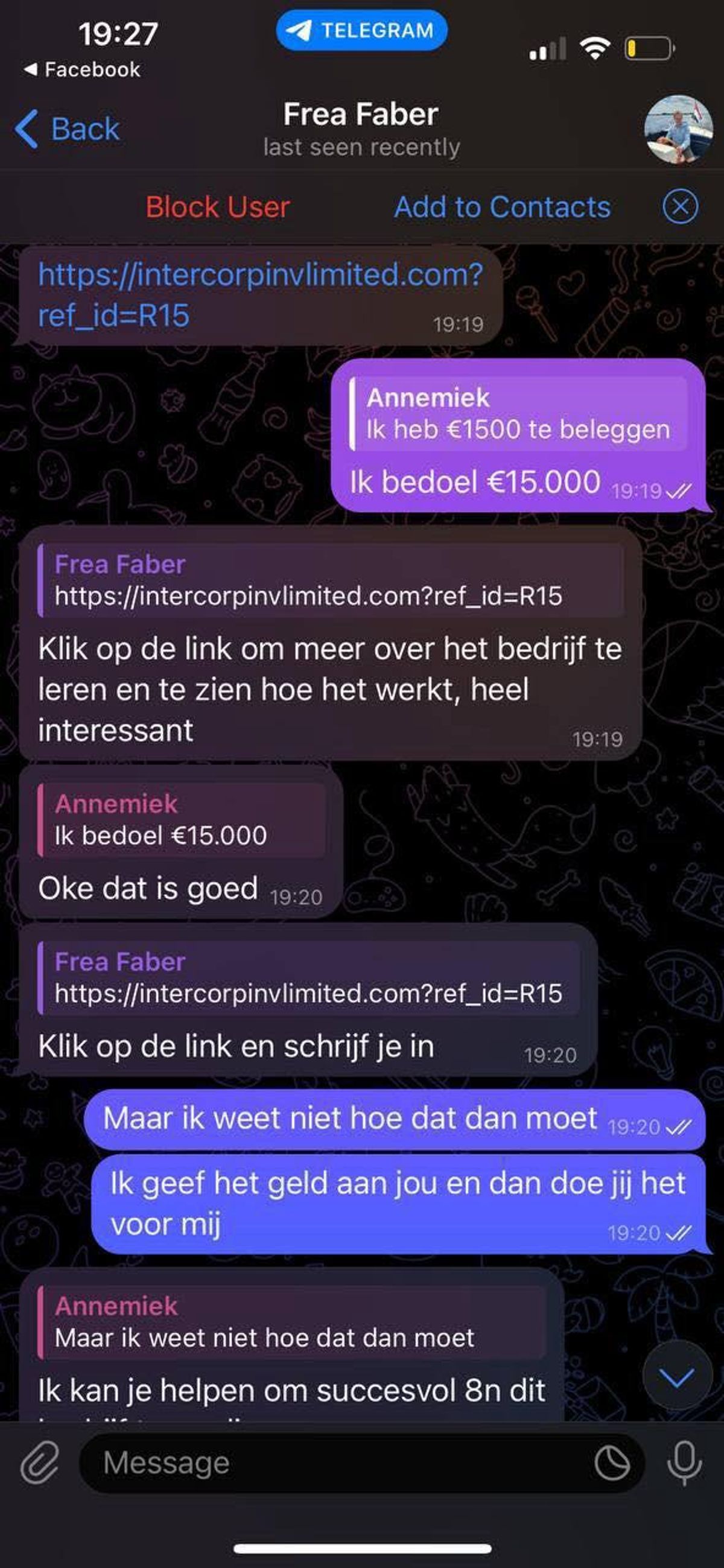Dismiss the block/add contact bar
This screenshot has width=724, height=1568.
[x=680, y=207]
